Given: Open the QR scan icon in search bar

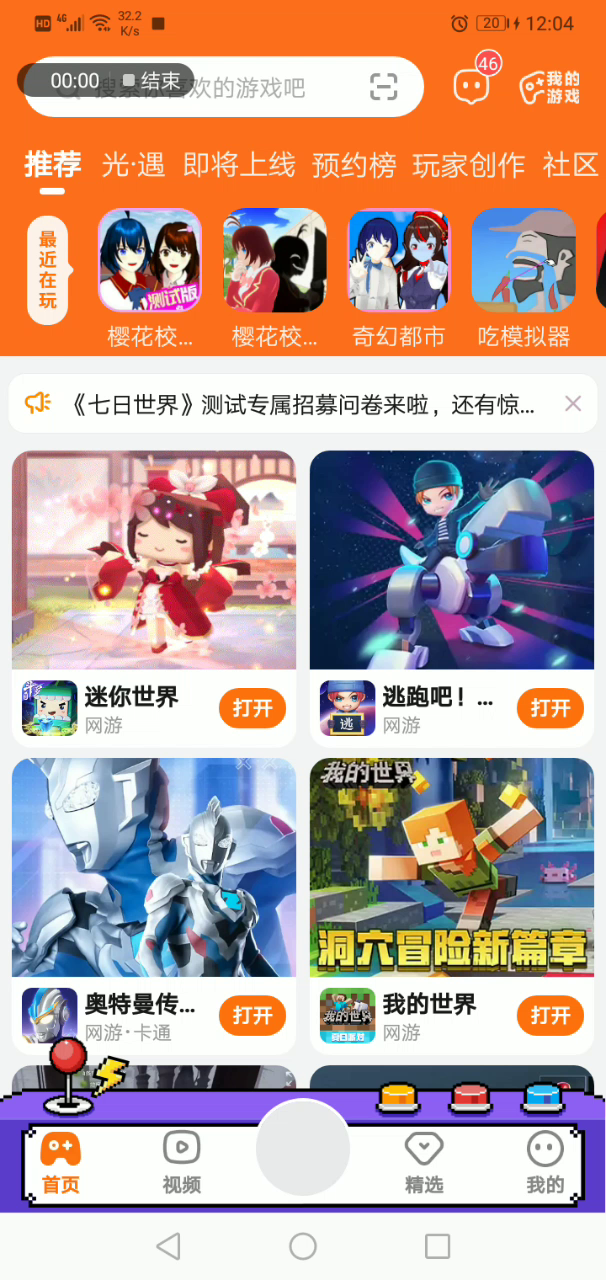Looking at the screenshot, I should coord(383,87).
